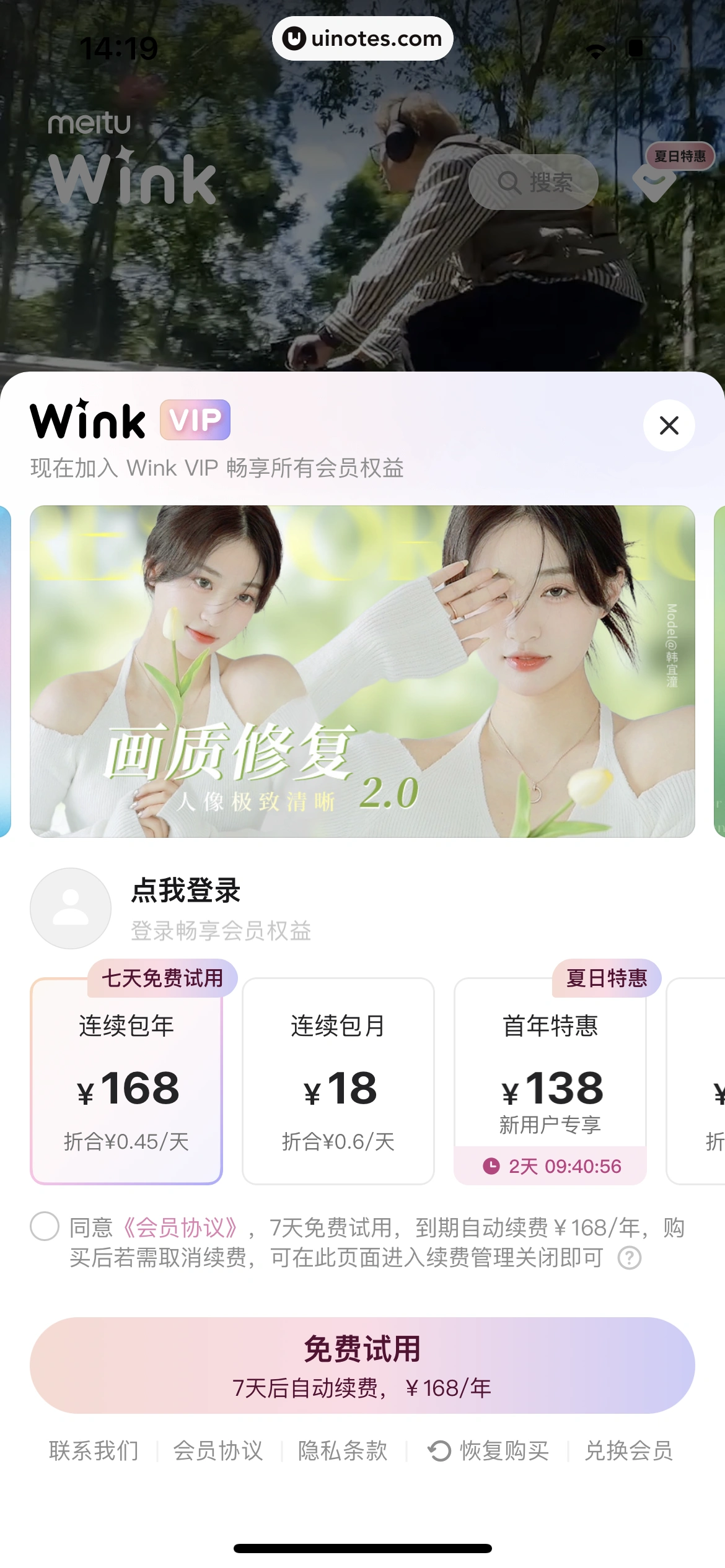Image resolution: width=725 pixels, height=1568 pixels.
Task: Click 隐私条款 in the footer
Action: 343,1452
